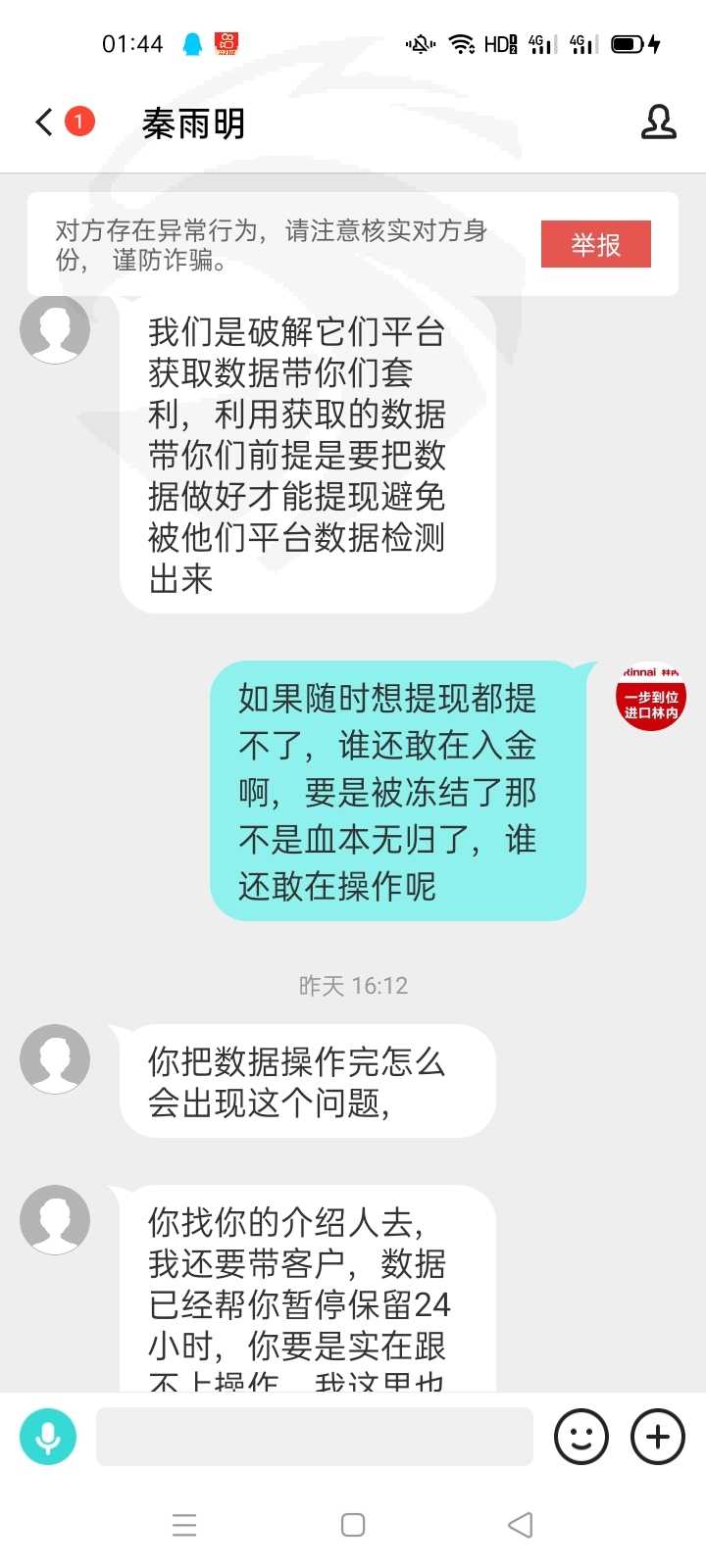View sender's avatar beside 你把数据操作完 message
This screenshot has height=1568, width=706.
55,1059
